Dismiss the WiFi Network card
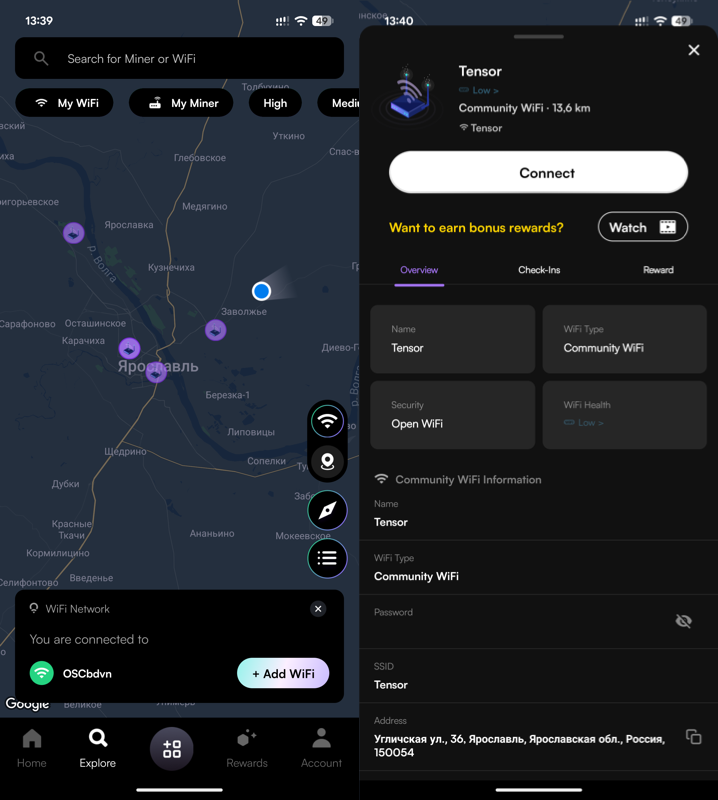Viewport: 718px width, 800px height. [318, 608]
